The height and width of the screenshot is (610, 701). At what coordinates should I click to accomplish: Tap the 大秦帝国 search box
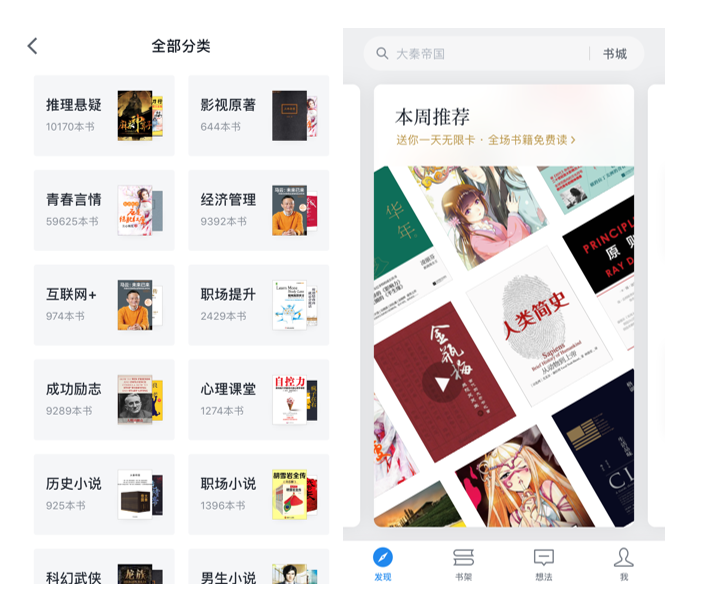pyautogui.click(x=470, y=54)
